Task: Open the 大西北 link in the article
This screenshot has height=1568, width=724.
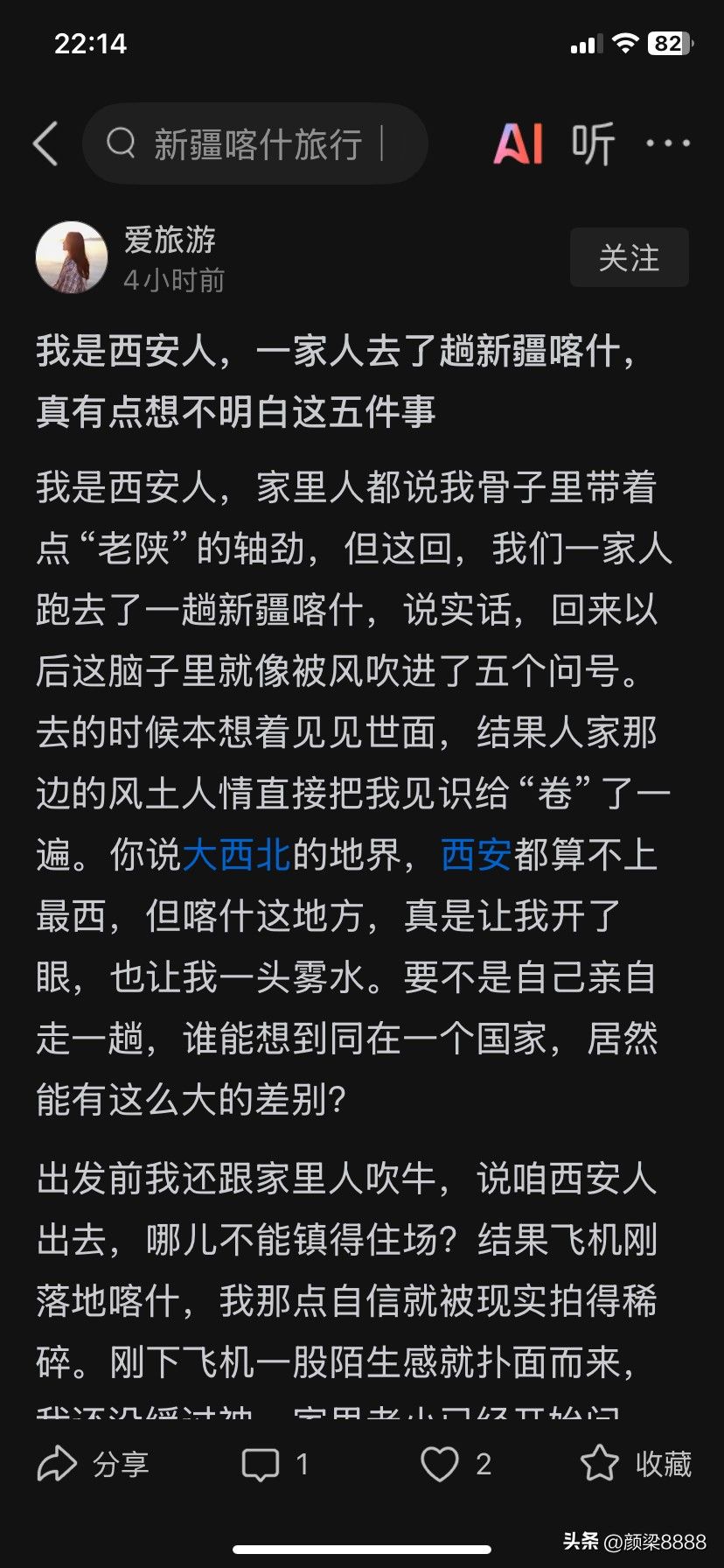Action: [x=236, y=855]
